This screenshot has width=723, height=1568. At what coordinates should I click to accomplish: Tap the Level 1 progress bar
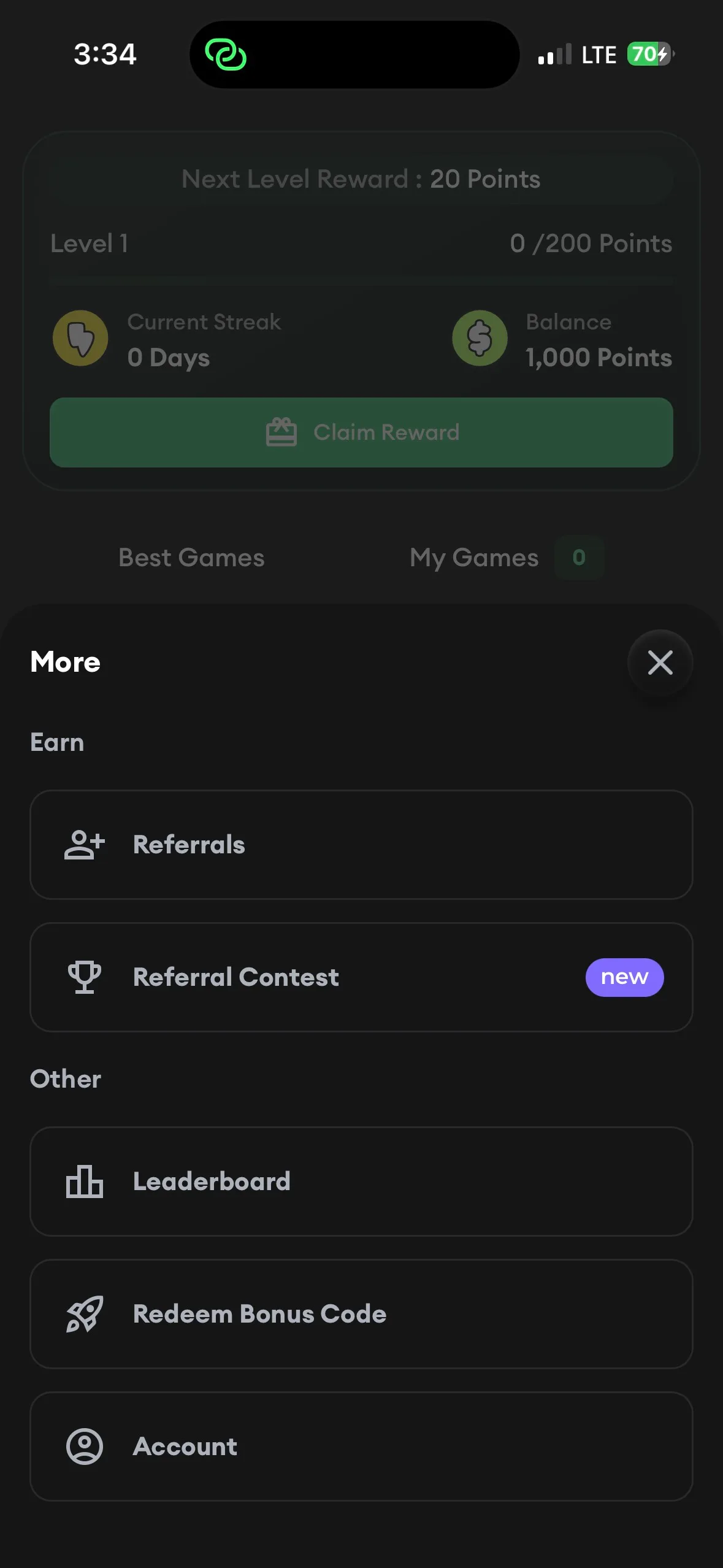(361, 281)
